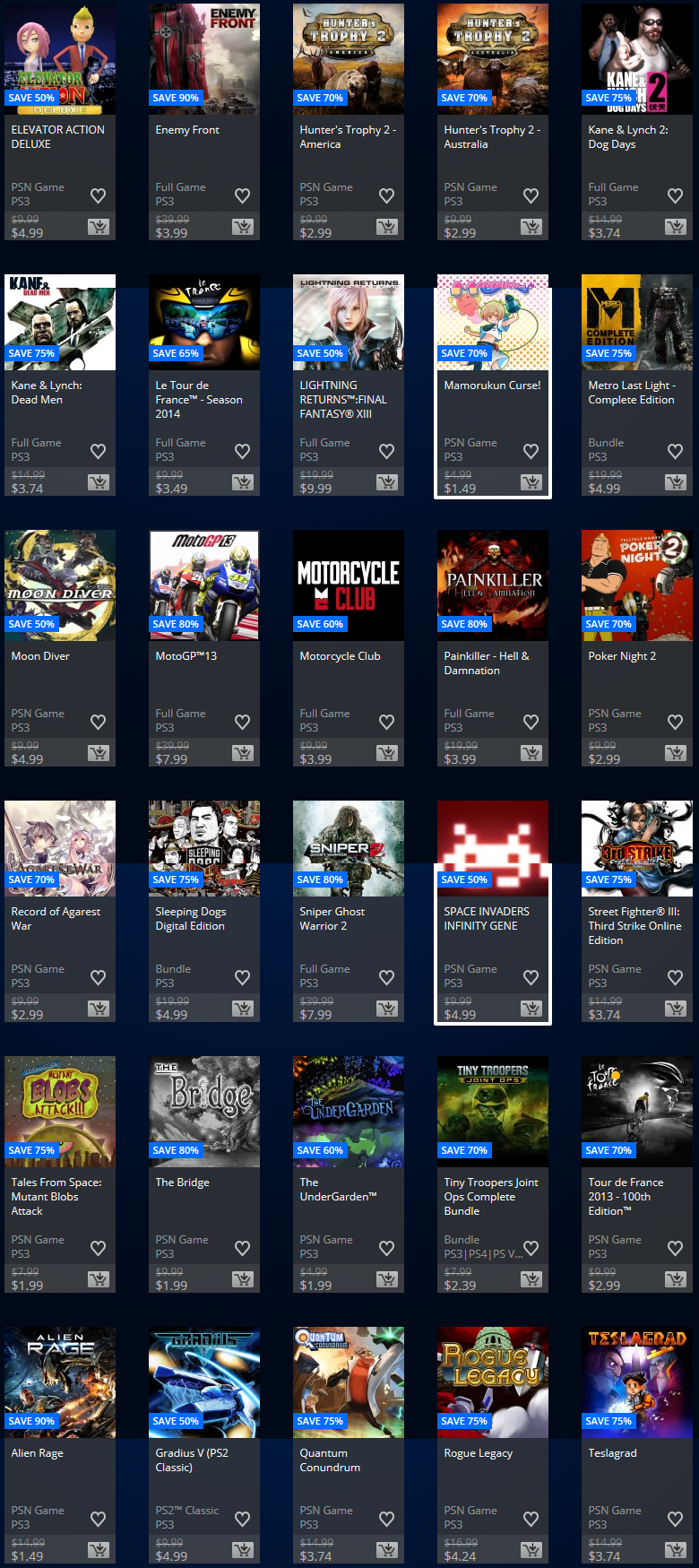This screenshot has height=1568, width=699.
Task: Open the Street Fighter III: Third Strike tile
Action: (636, 848)
